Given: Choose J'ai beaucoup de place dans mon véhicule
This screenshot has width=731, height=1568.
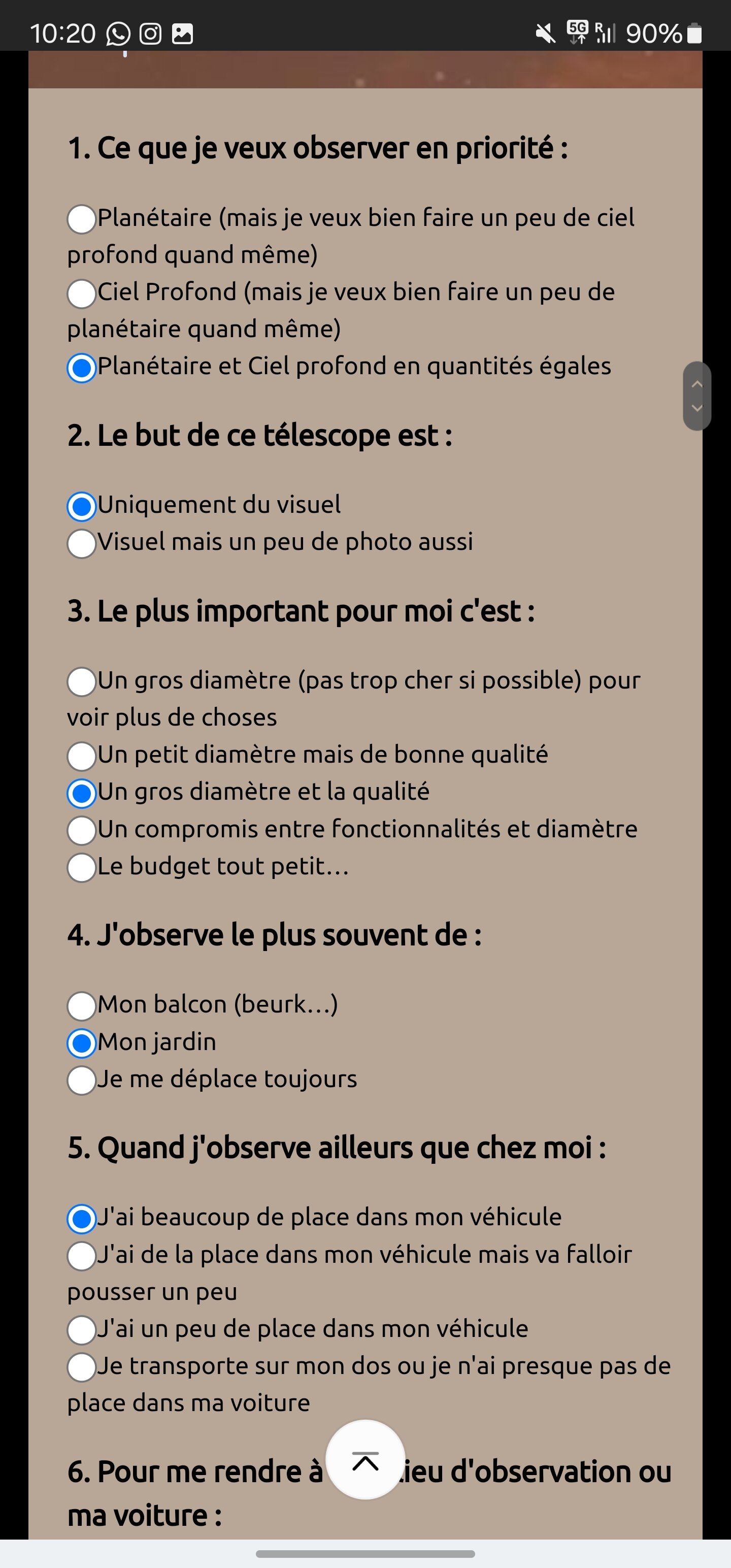Looking at the screenshot, I should pos(81,1219).
